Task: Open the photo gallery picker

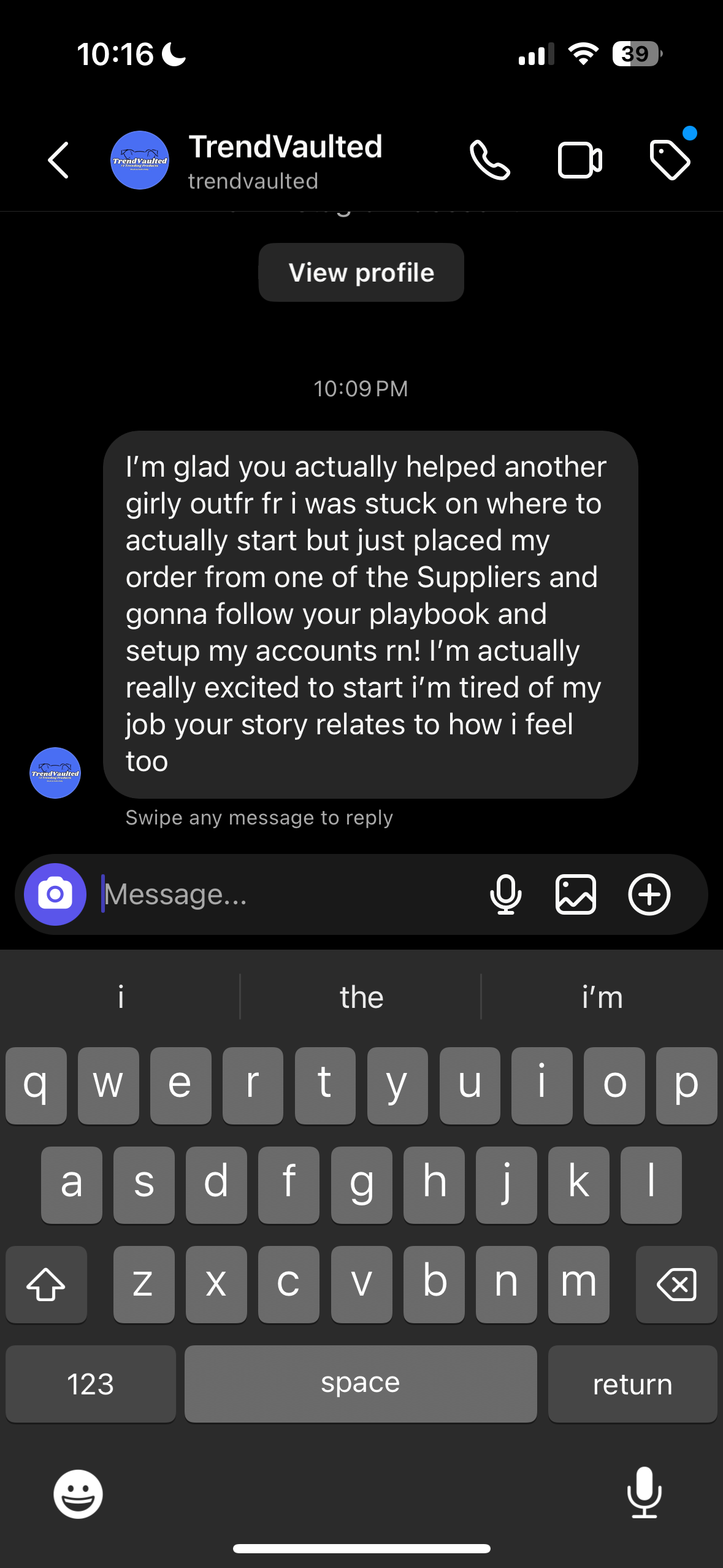Action: [x=576, y=894]
